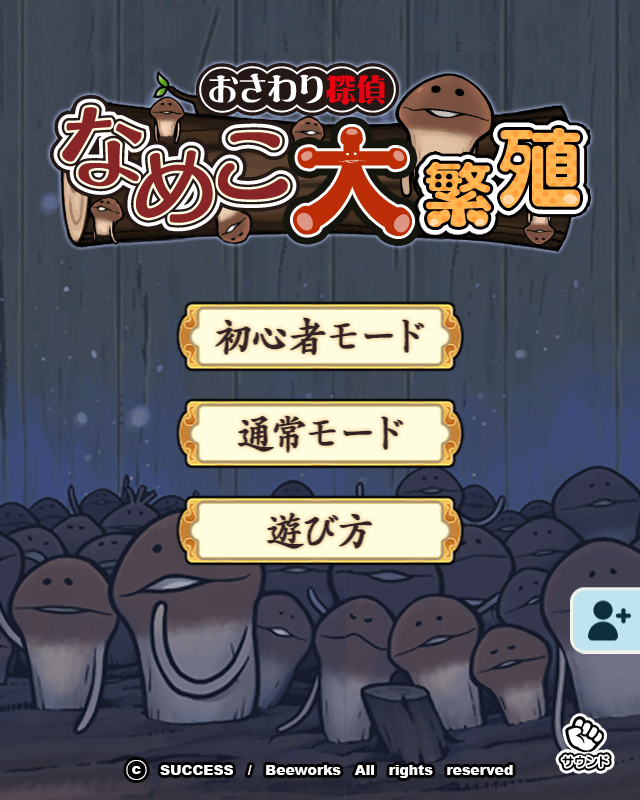This screenshot has width=640, height=800.
Task: Select 通常モード (normal mode)
Action: pos(319,434)
